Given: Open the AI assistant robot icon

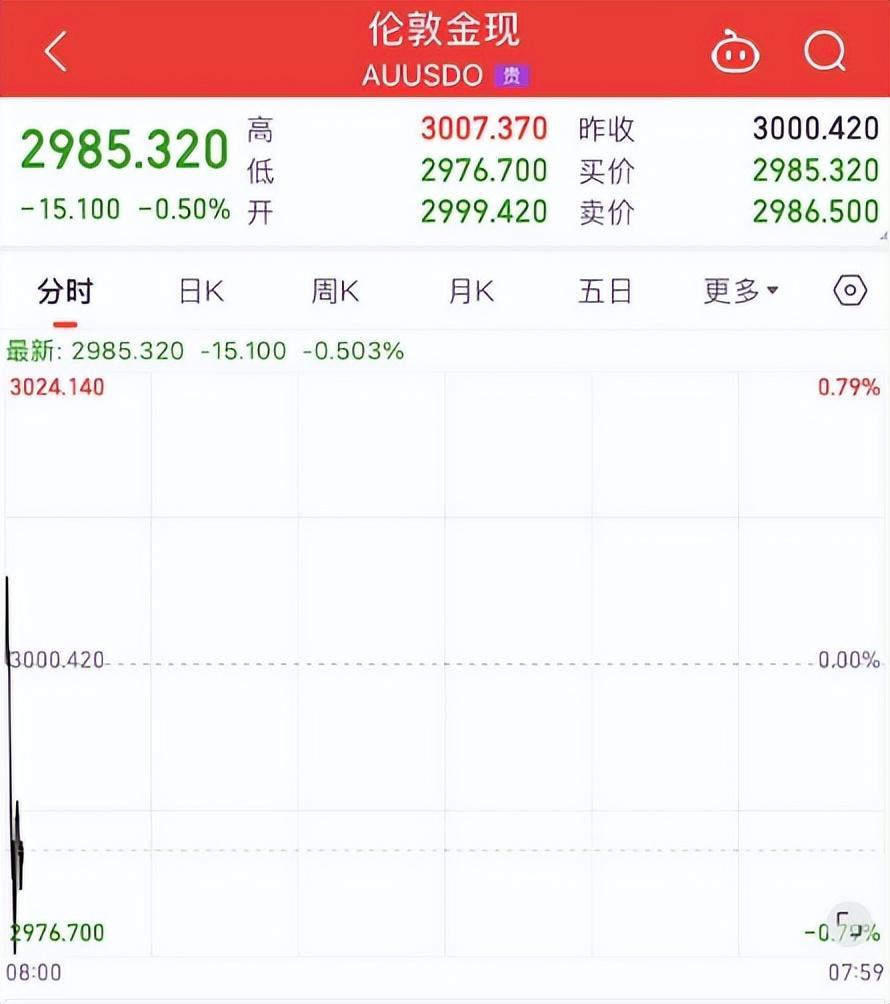Looking at the screenshot, I should point(735,52).
